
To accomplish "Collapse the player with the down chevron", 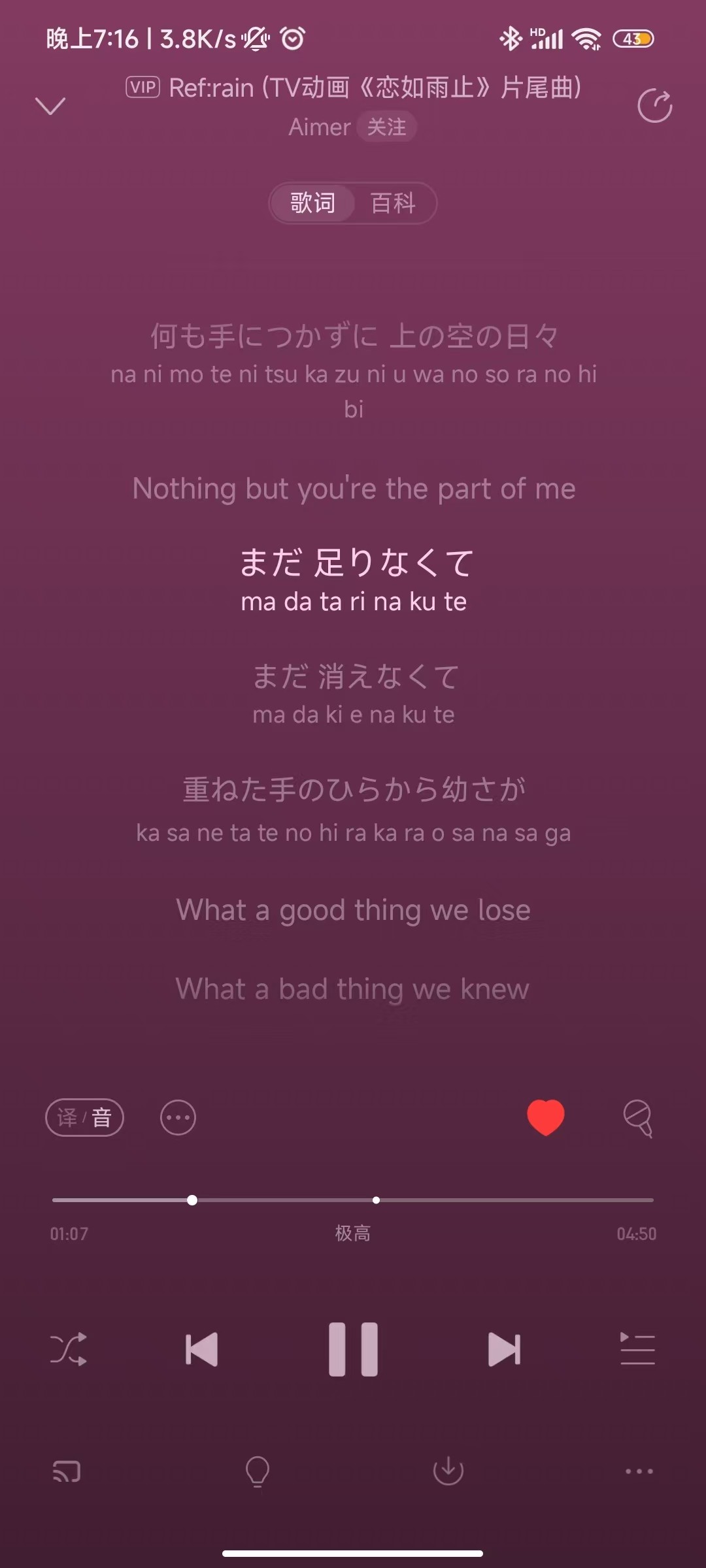I will tap(50, 106).
